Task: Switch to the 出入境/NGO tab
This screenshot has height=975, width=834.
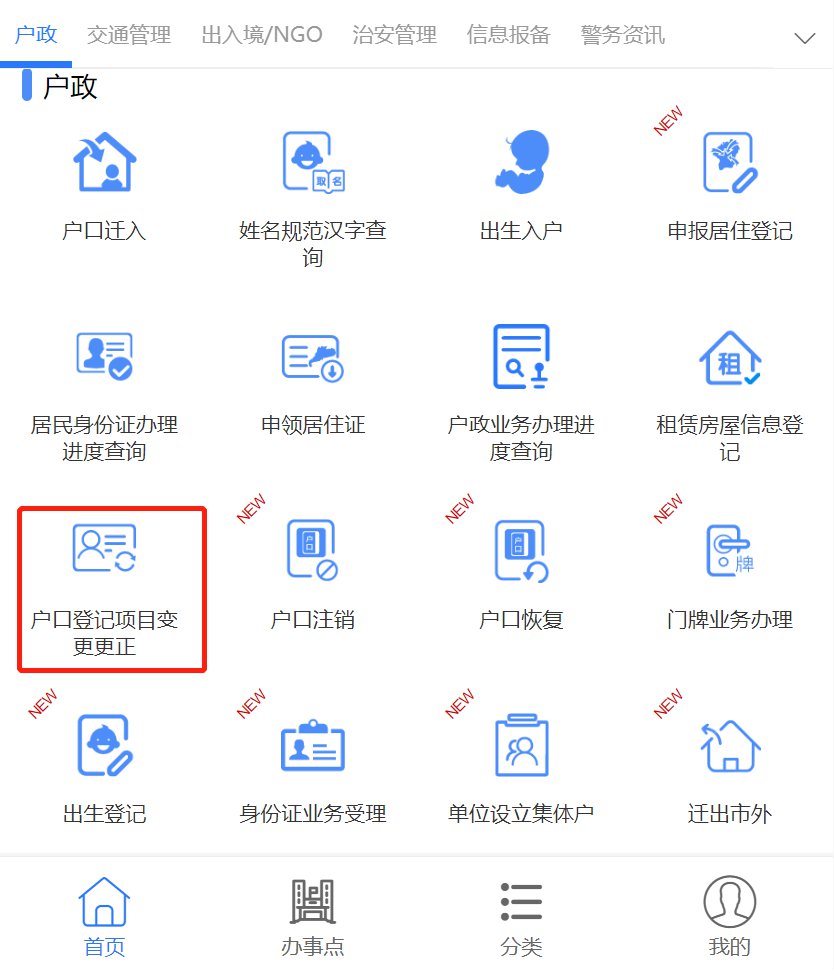Action: 262,36
